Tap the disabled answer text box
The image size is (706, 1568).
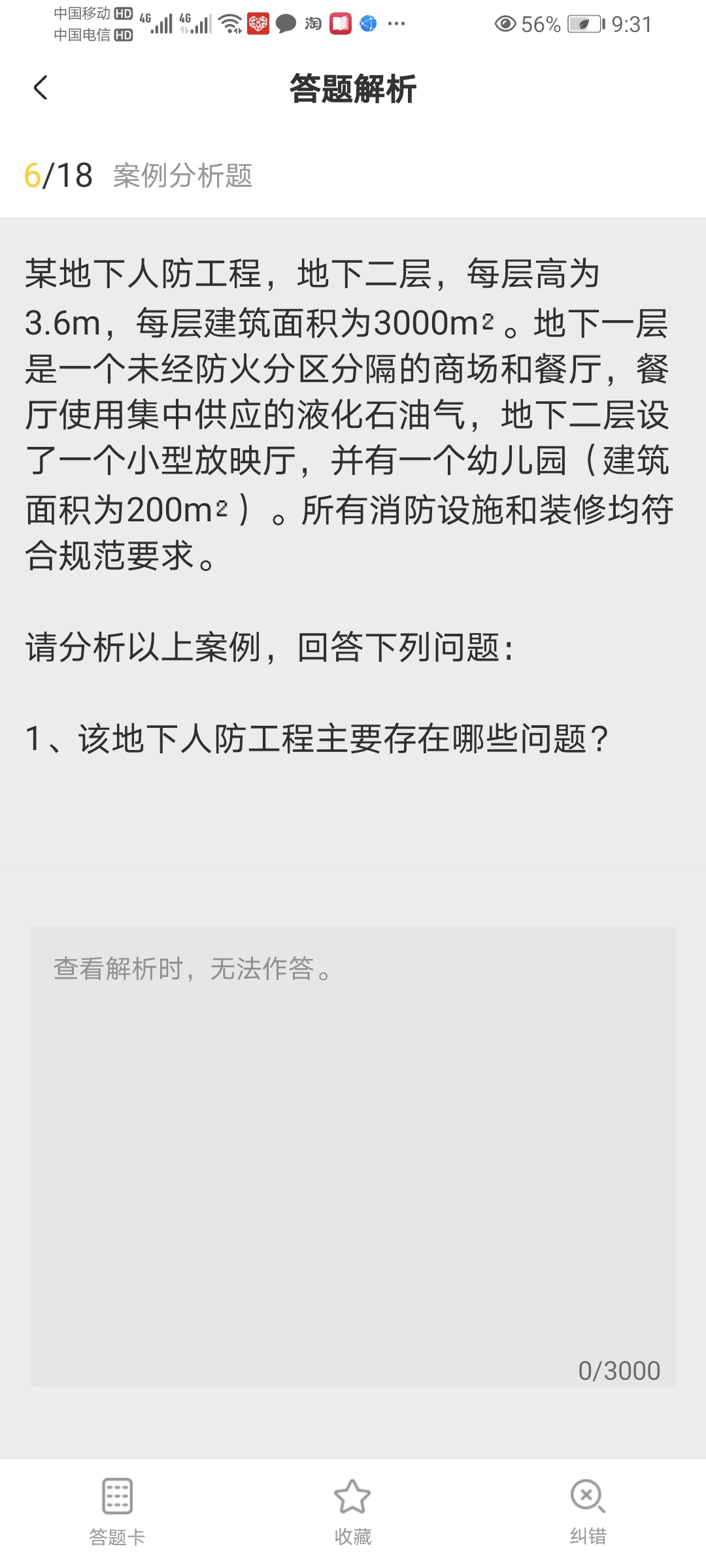tap(353, 1157)
